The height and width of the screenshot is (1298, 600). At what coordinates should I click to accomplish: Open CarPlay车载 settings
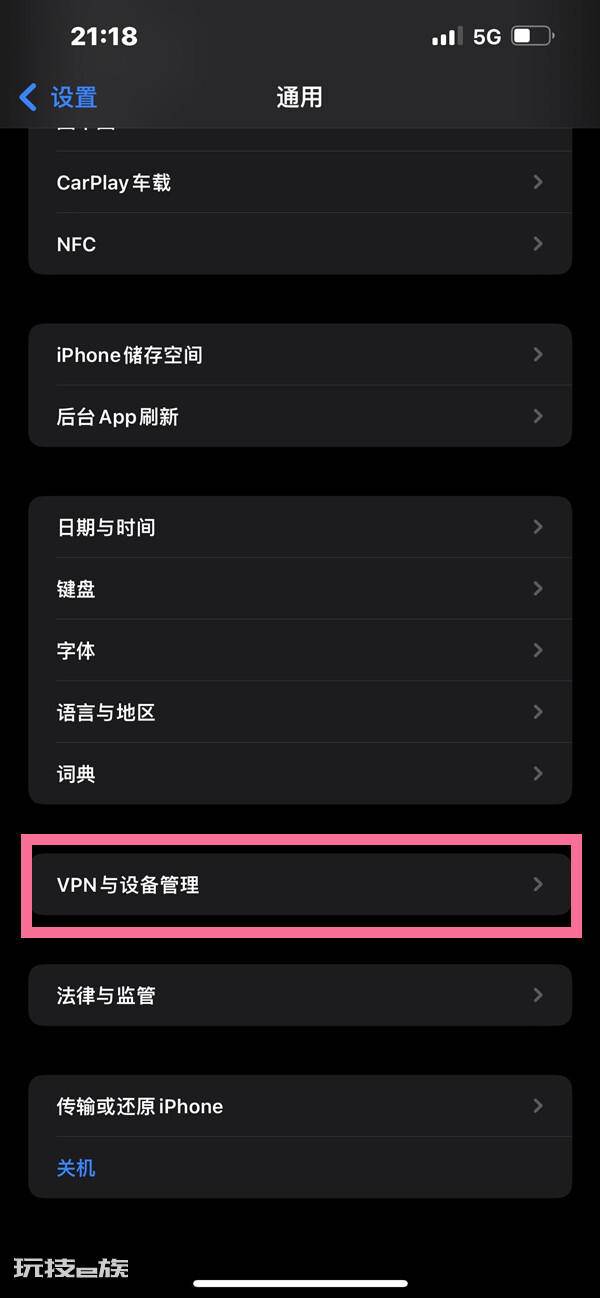(300, 182)
